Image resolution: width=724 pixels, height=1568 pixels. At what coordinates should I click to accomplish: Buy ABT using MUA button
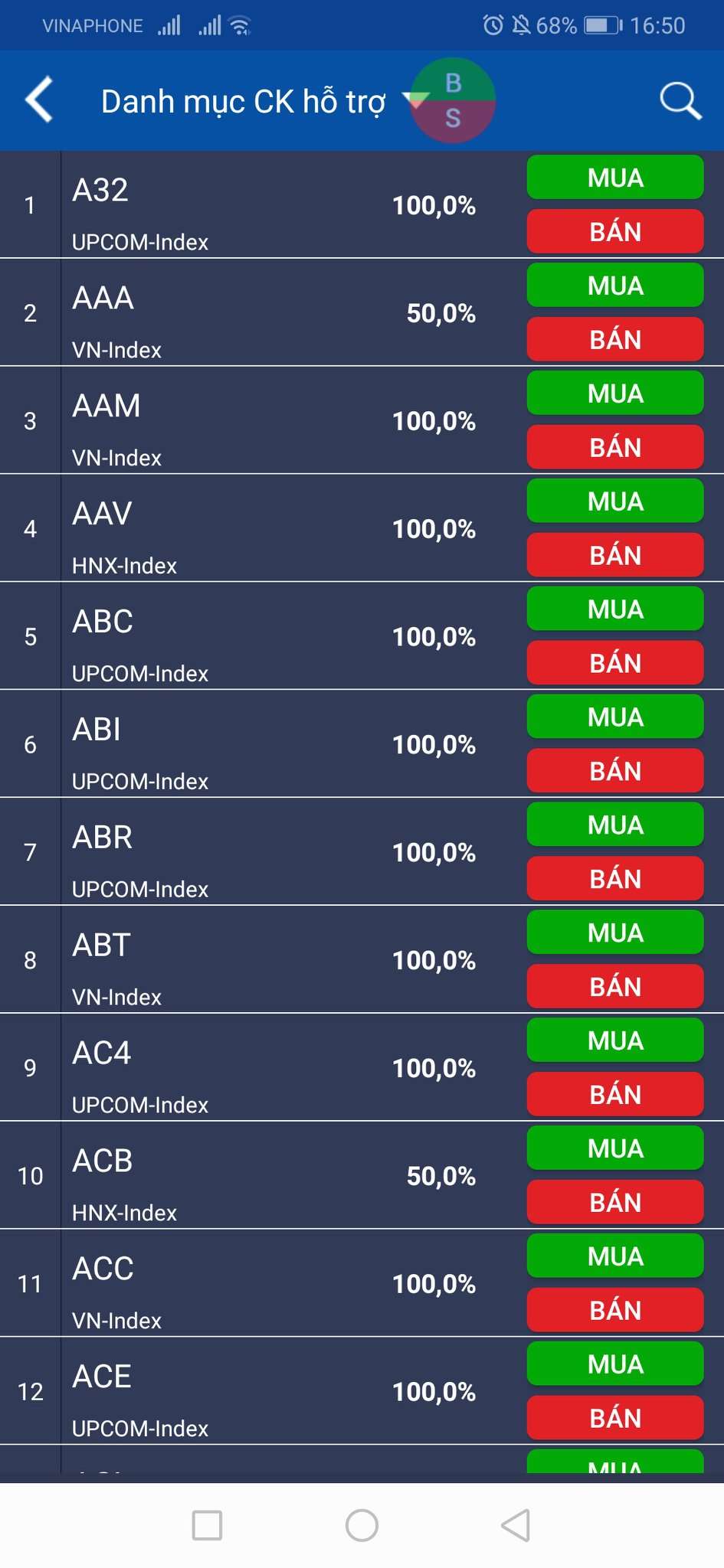[614, 933]
